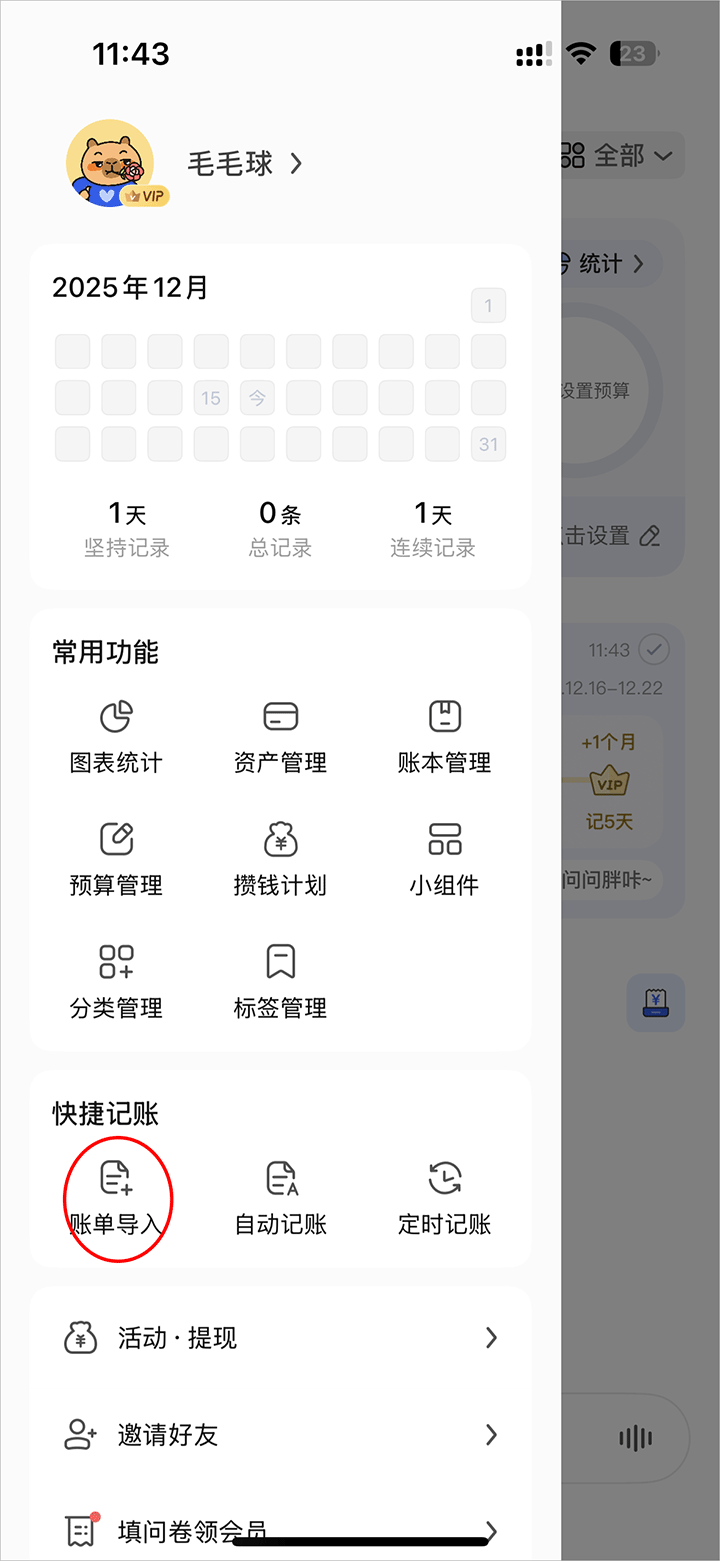The width and height of the screenshot is (720, 1561).
Task: Select 账单导入 bill import
Action: tap(116, 1198)
